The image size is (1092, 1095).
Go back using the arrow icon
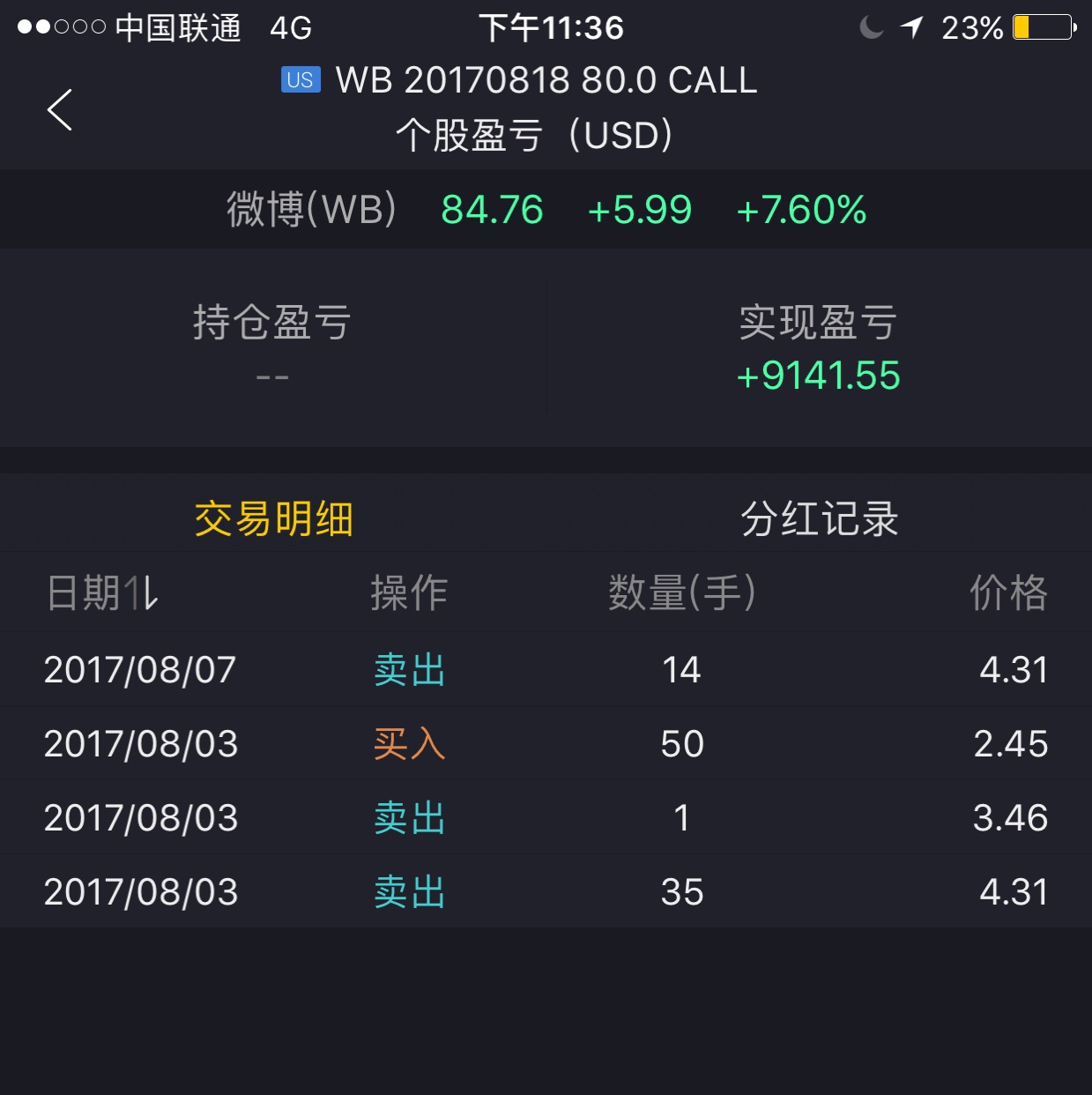point(59,110)
